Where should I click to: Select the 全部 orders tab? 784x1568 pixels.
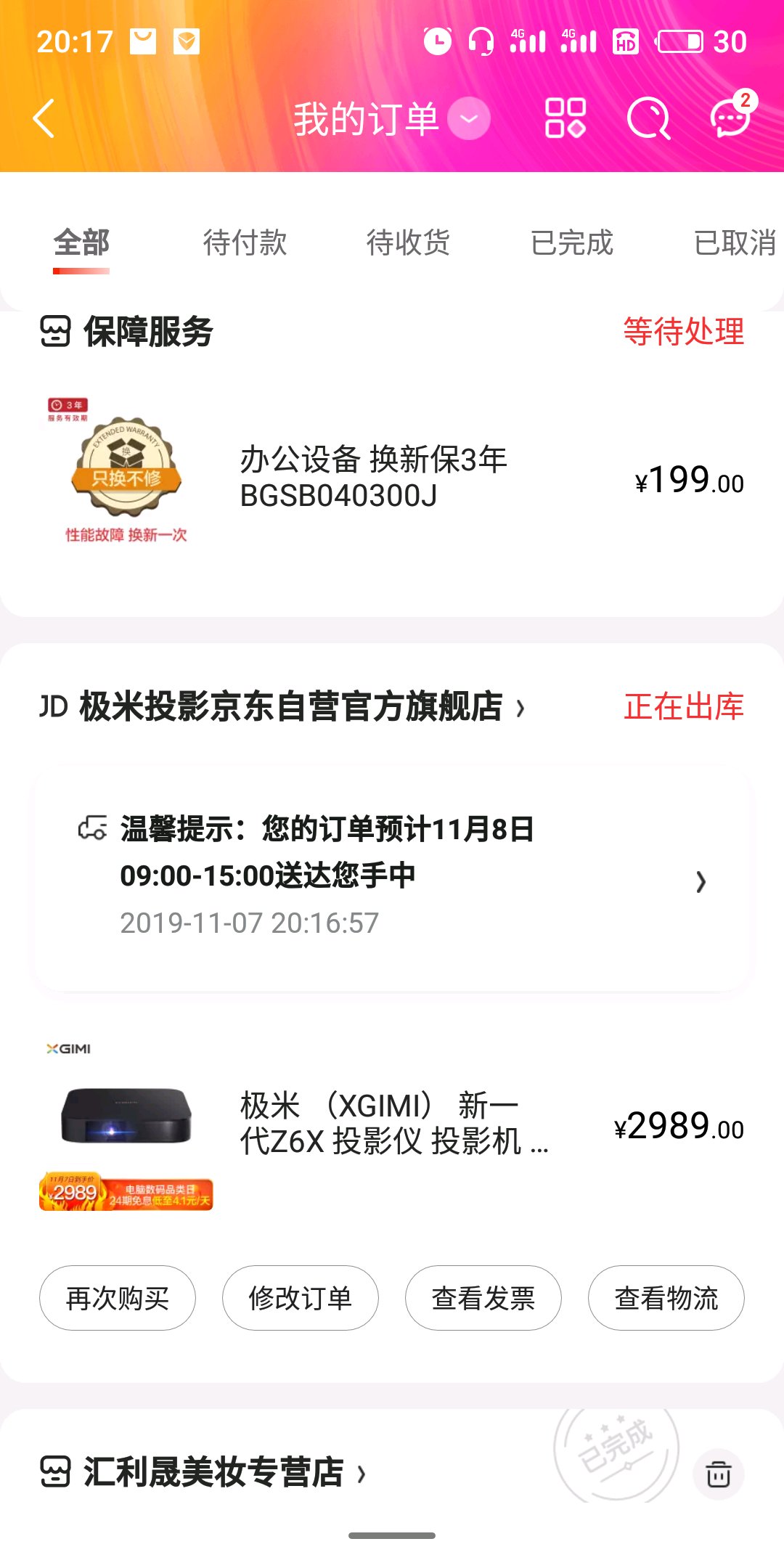(x=81, y=242)
